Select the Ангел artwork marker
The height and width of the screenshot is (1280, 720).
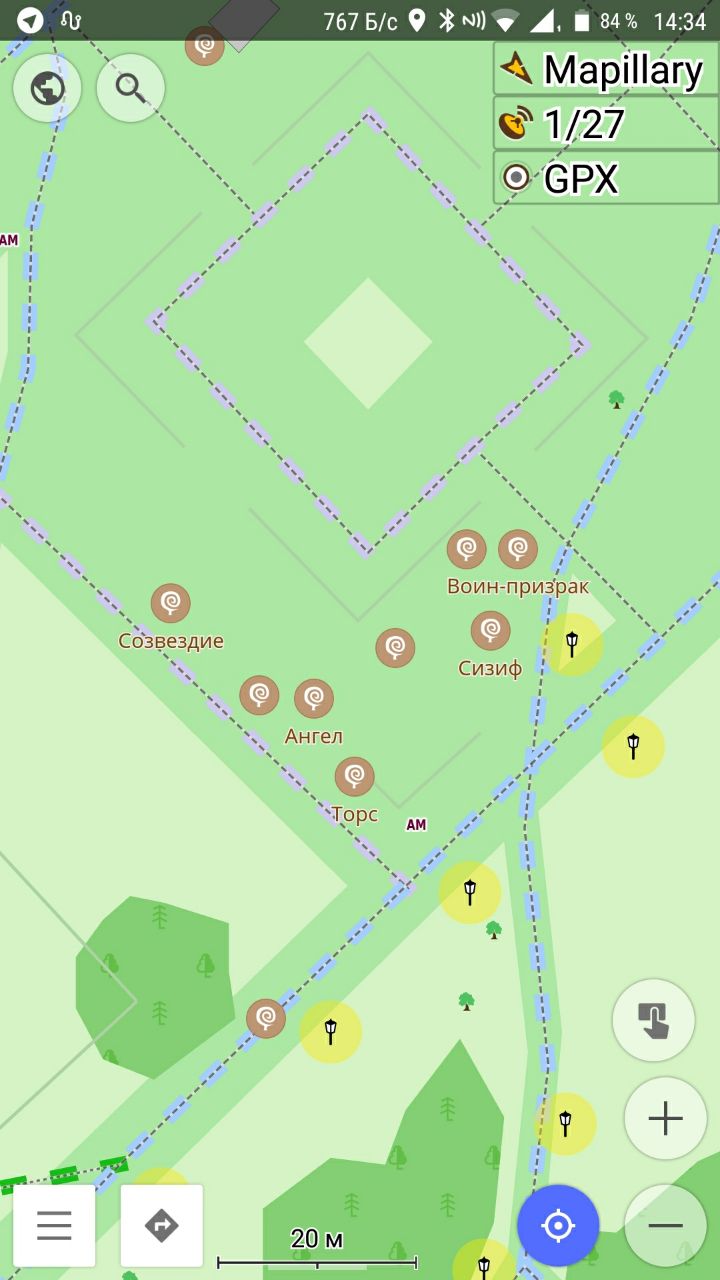pyautogui.click(x=314, y=699)
